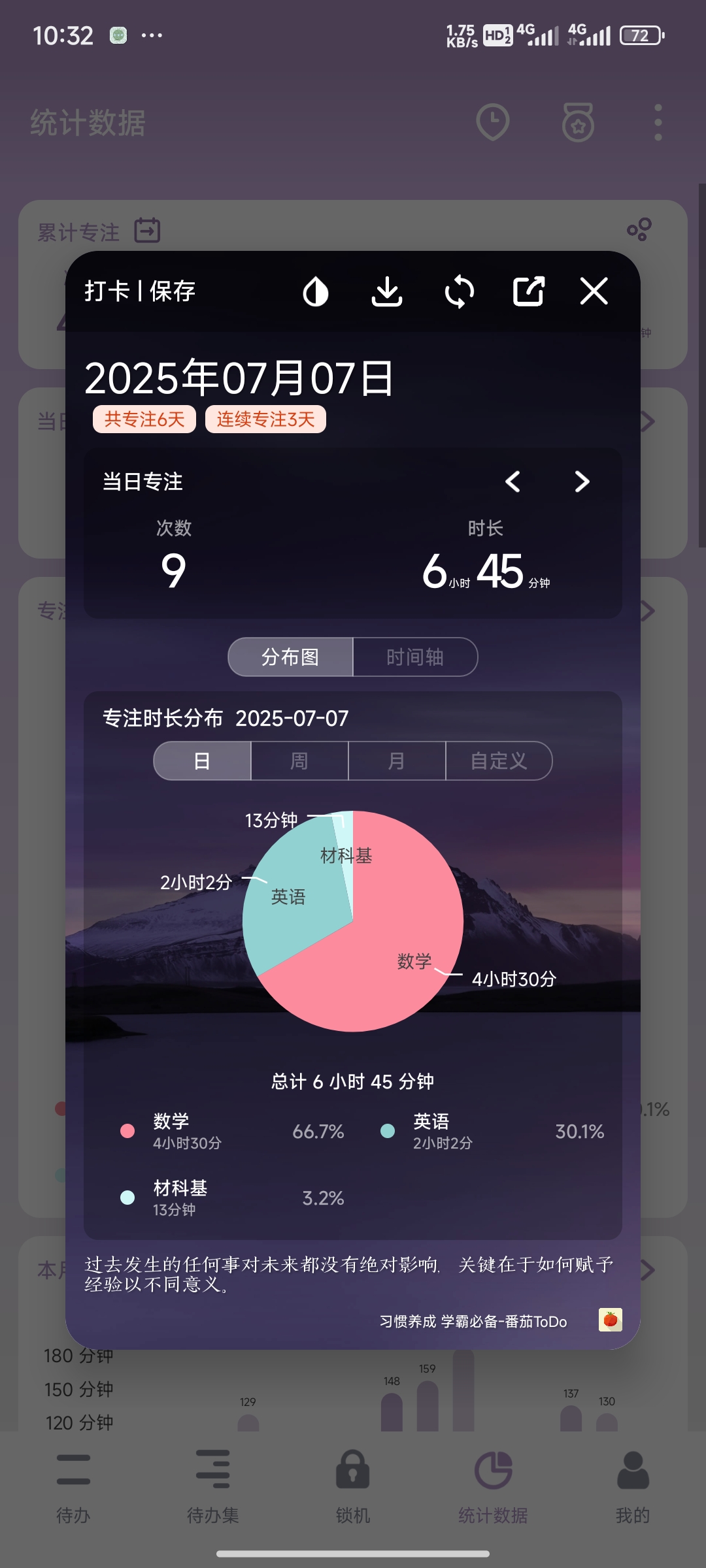Viewport: 706px width, 1568px height.
Task: Go to the previous day's focus
Action: pyautogui.click(x=513, y=482)
